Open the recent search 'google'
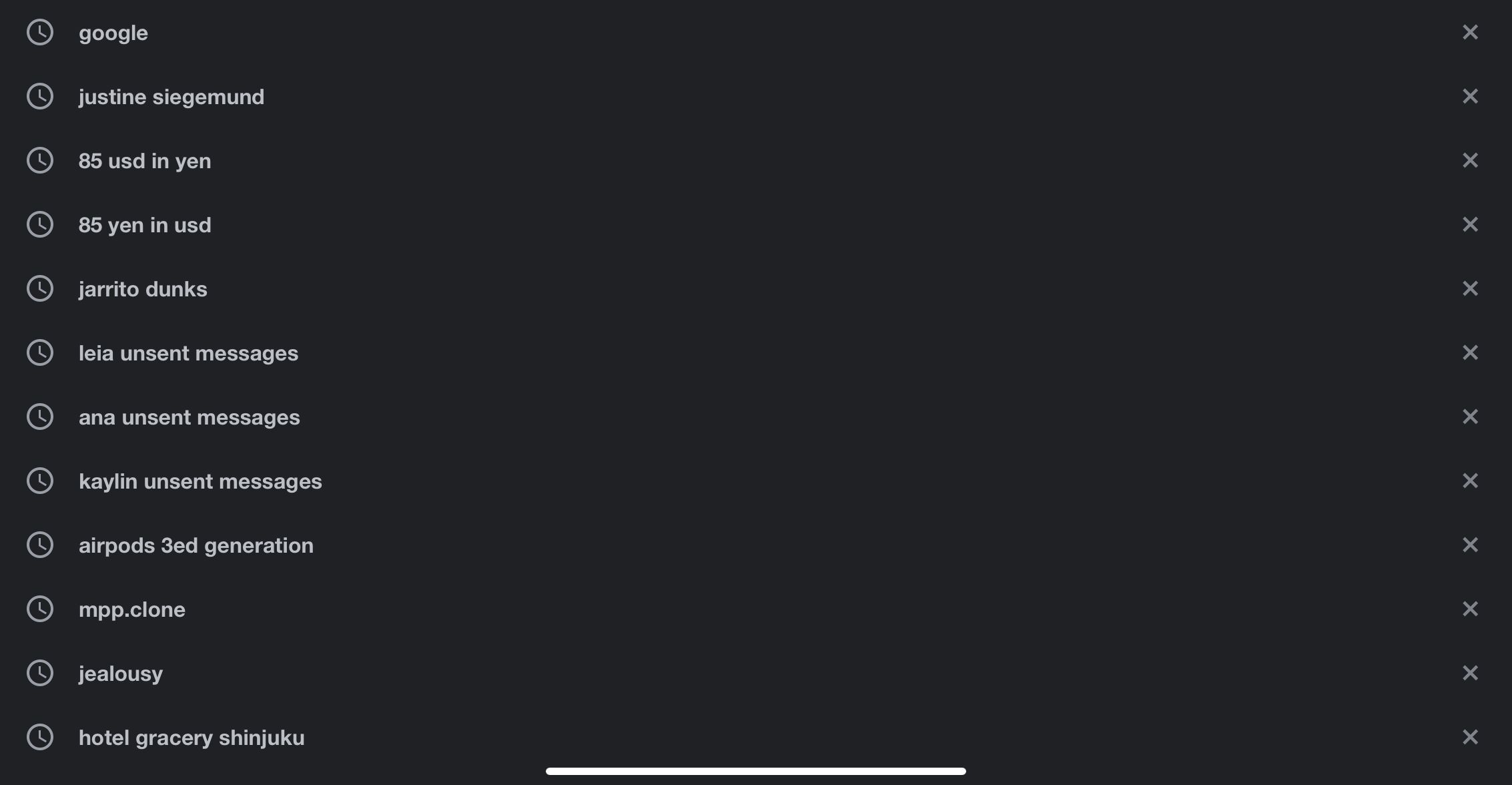The width and height of the screenshot is (1512, 785). point(113,33)
